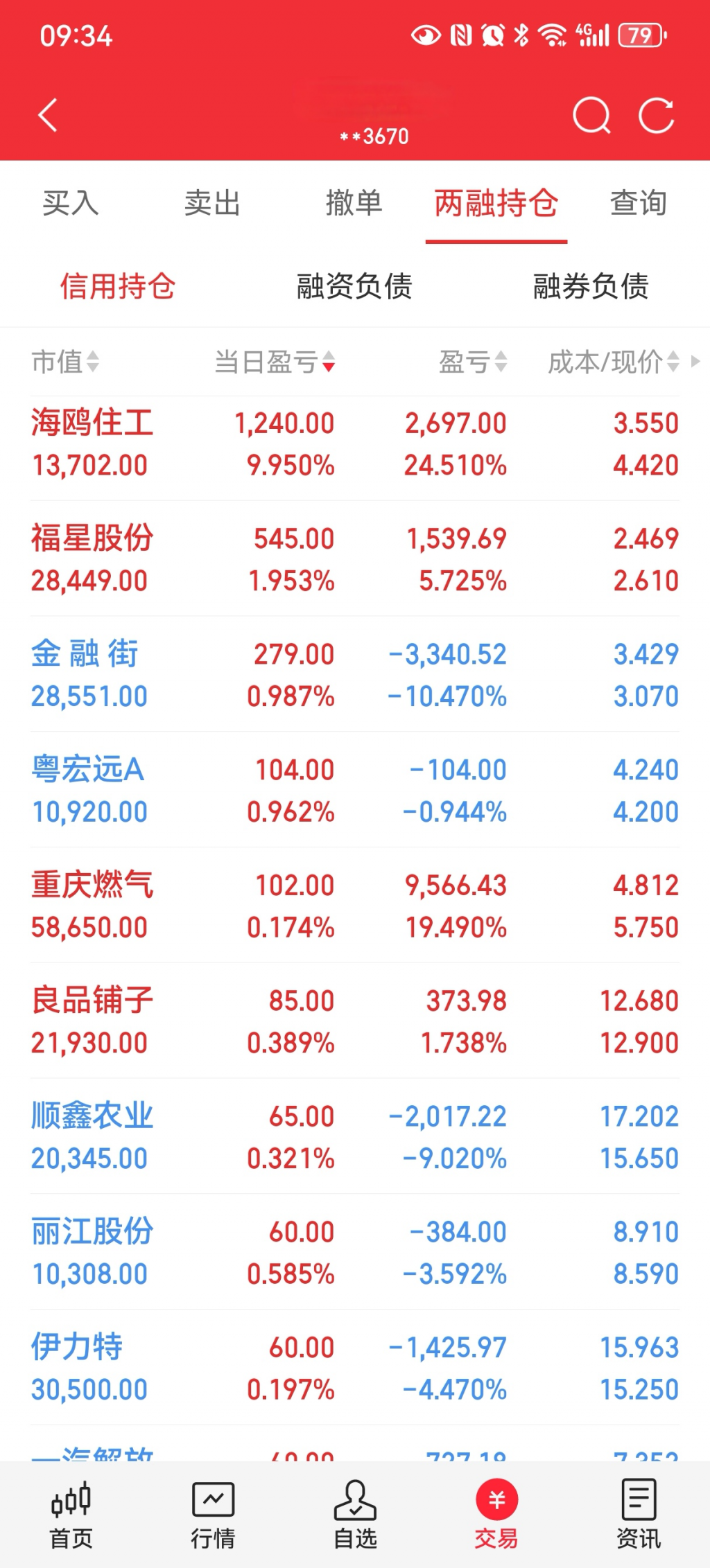The width and height of the screenshot is (710, 1568).
Task: Go back using the top-left arrow
Action: coord(47,115)
